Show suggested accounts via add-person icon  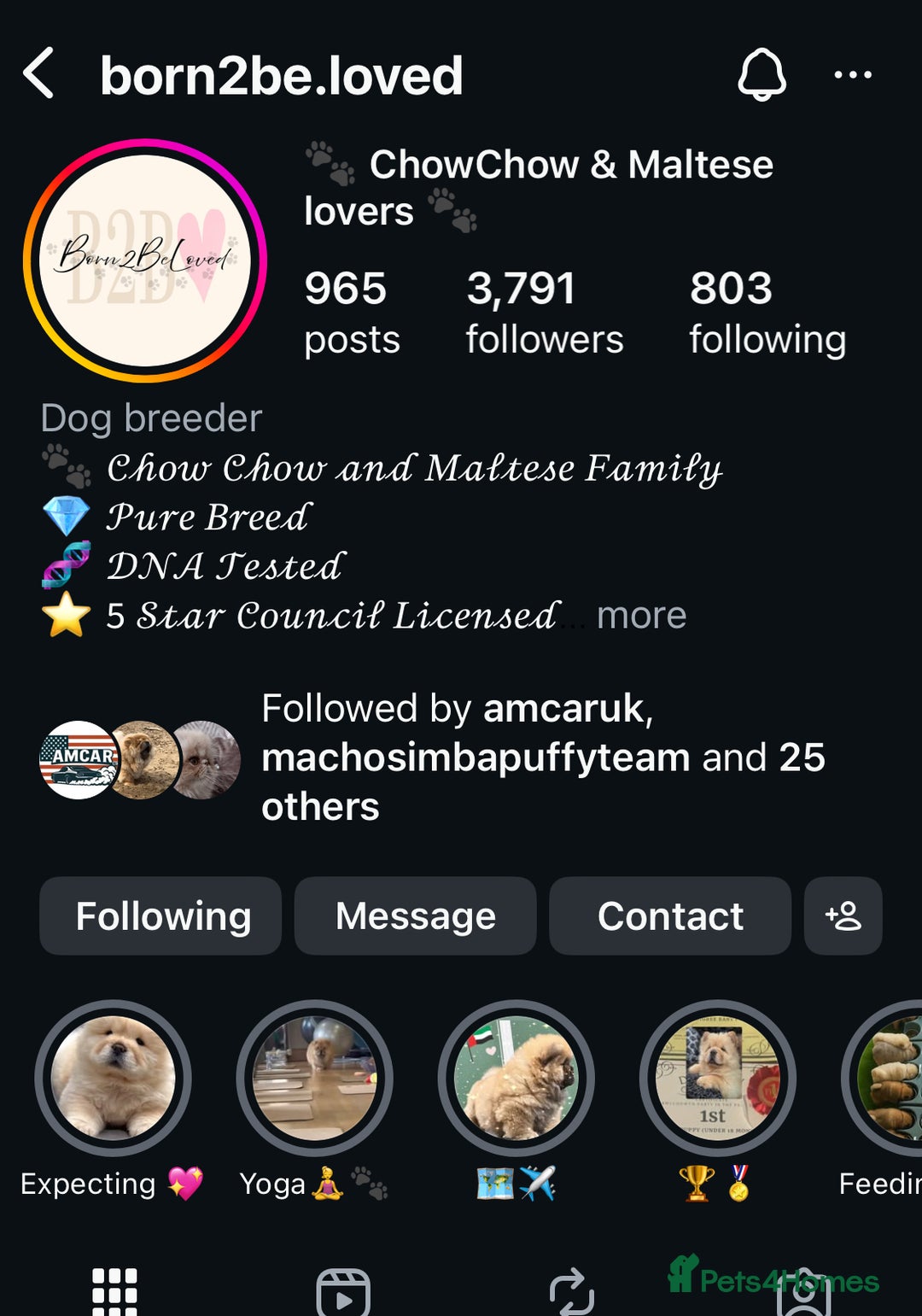coord(843,916)
